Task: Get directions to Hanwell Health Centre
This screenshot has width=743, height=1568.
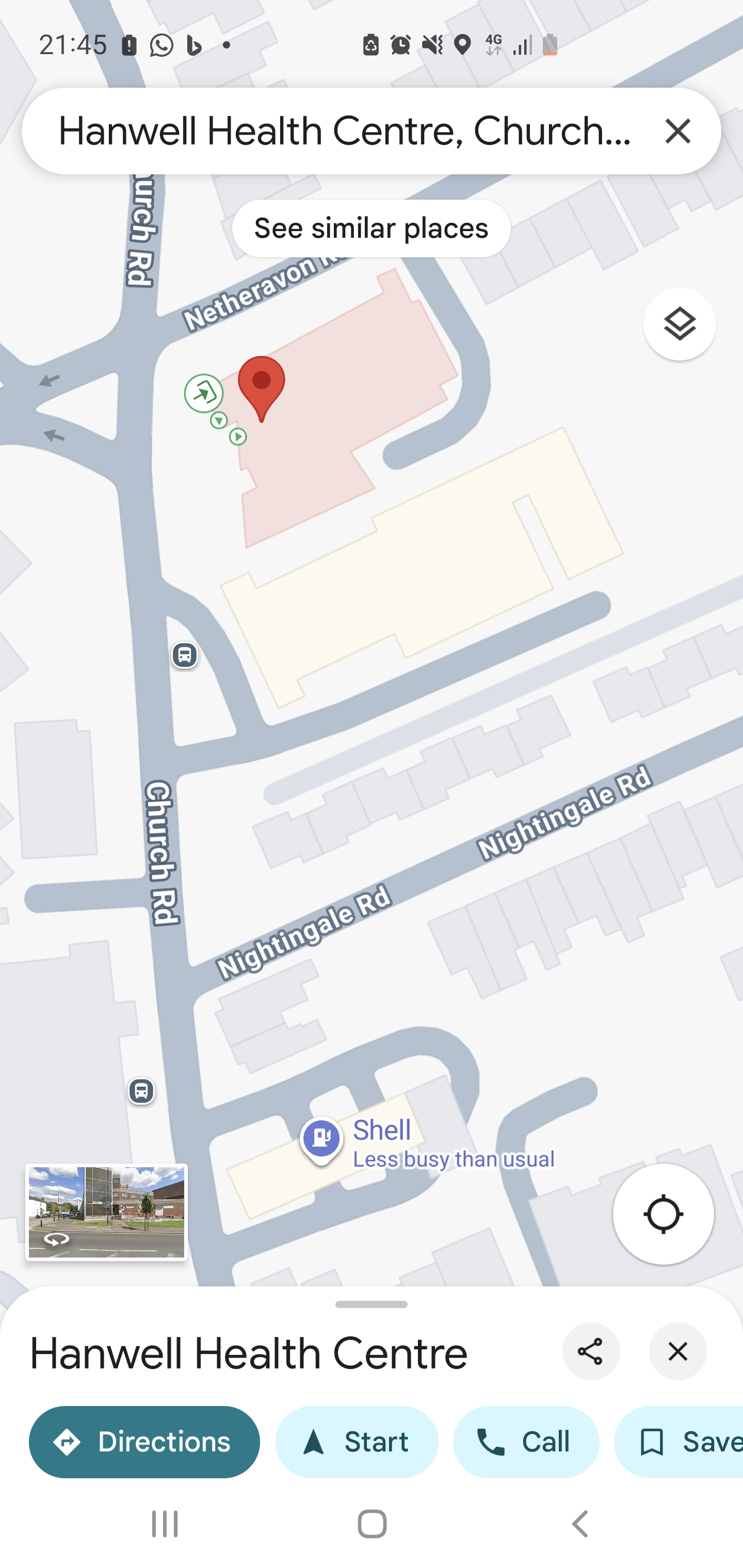Action: [x=144, y=1442]
